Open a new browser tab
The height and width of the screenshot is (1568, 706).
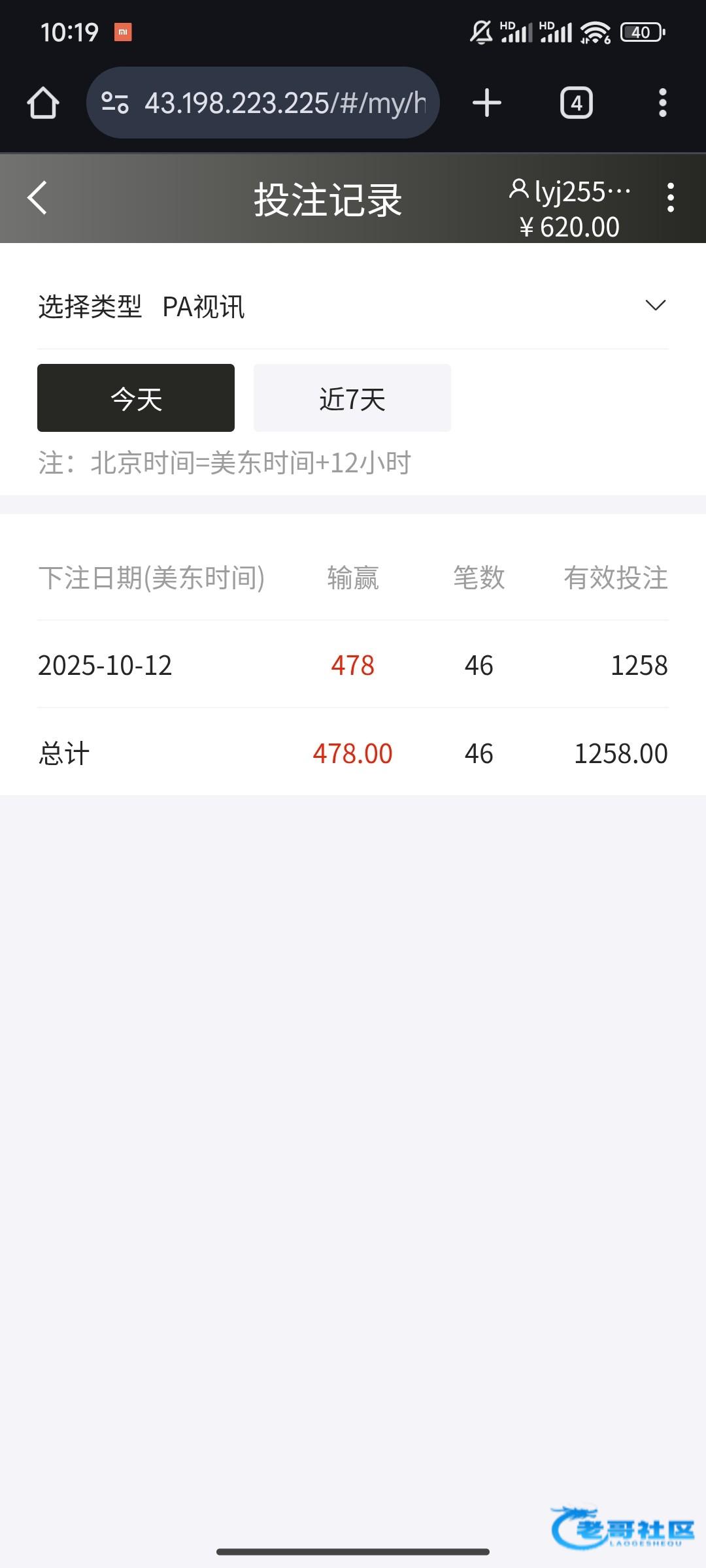[x=486, y=103]
